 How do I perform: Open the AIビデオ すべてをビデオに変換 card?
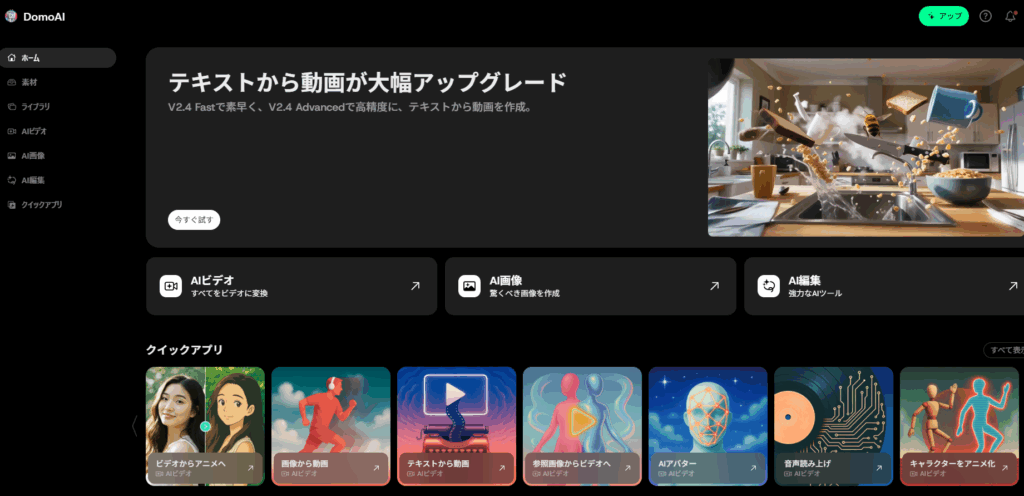(x=291, y=286)
